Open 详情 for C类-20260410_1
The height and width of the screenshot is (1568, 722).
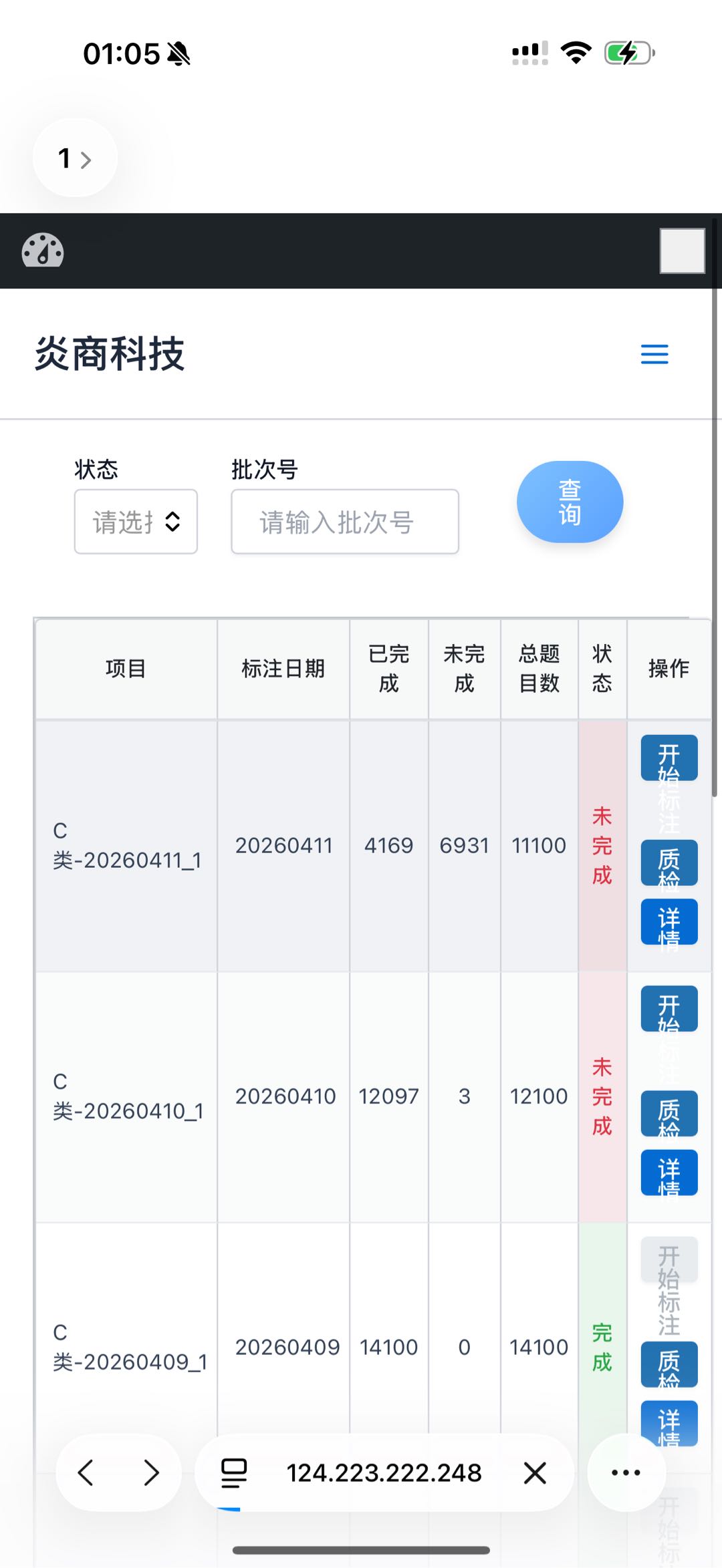coord(669,1171)
